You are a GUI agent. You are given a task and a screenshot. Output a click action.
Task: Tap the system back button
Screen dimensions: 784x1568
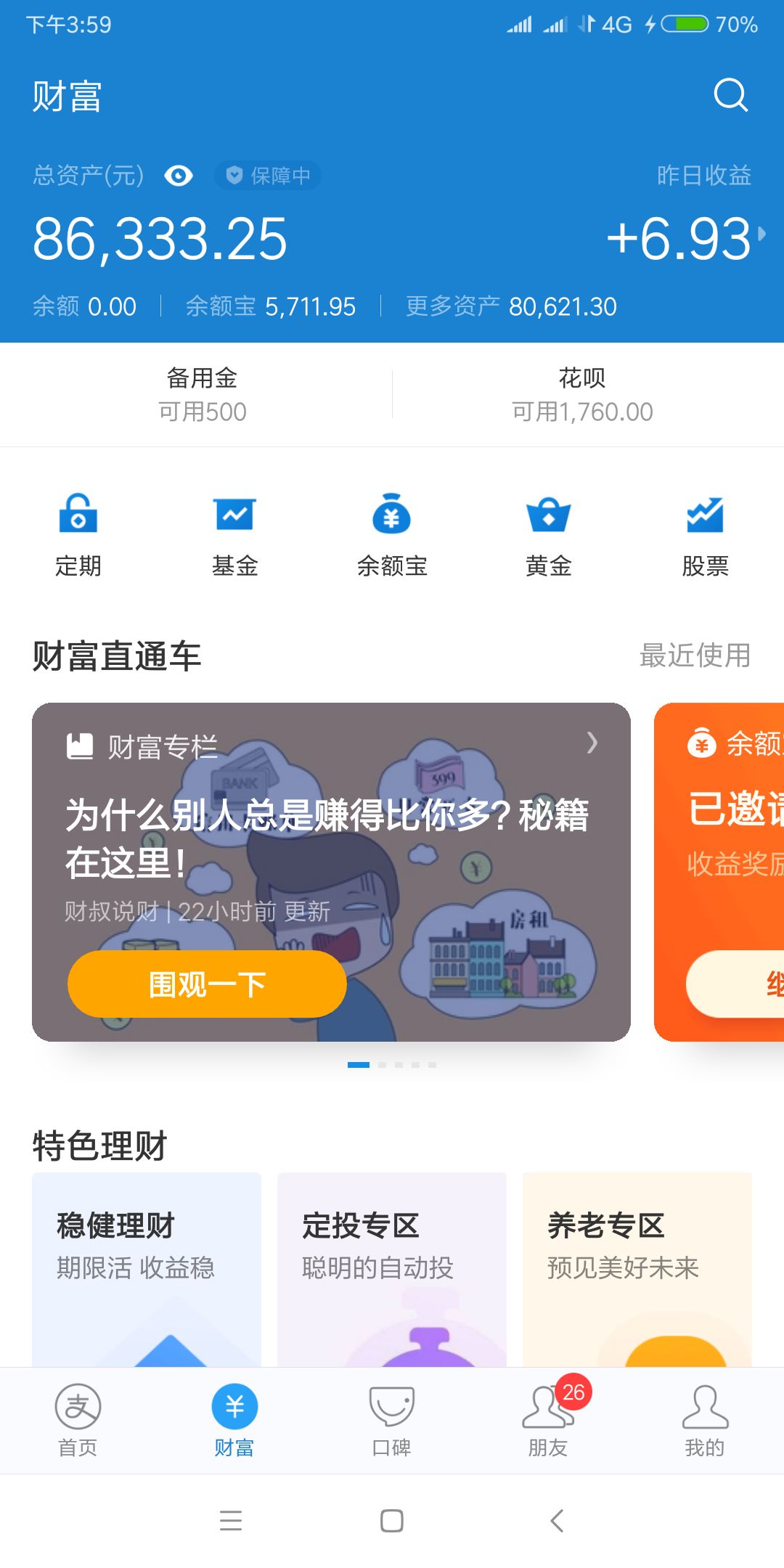coord(557,1520)
